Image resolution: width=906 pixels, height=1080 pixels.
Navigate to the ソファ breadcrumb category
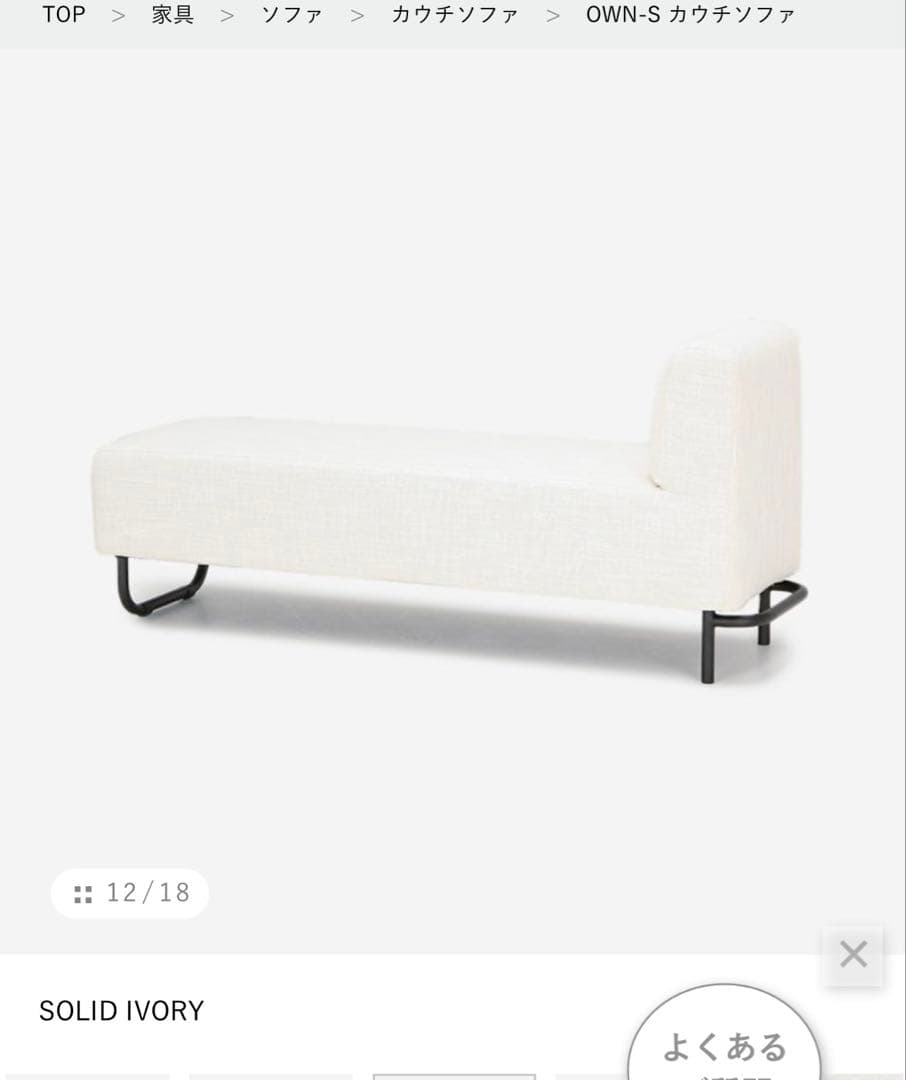click(292, 15)
